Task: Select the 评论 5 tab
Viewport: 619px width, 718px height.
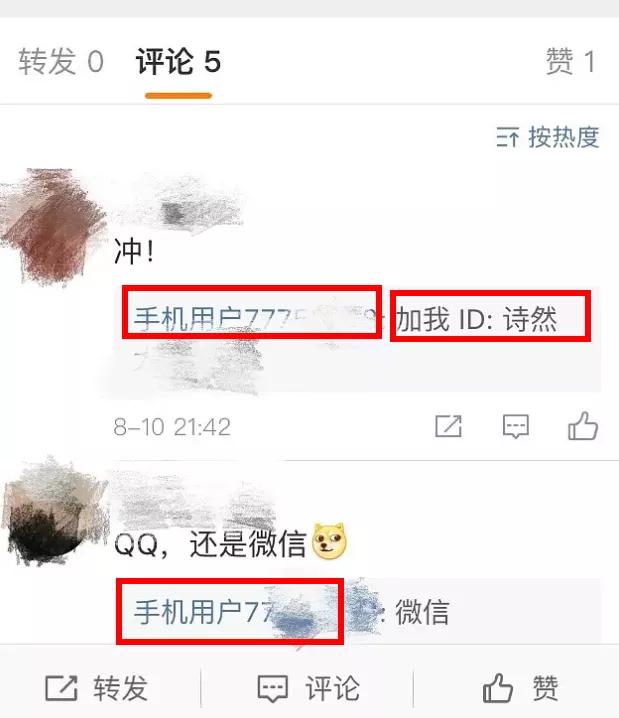Action: point(178,63)
